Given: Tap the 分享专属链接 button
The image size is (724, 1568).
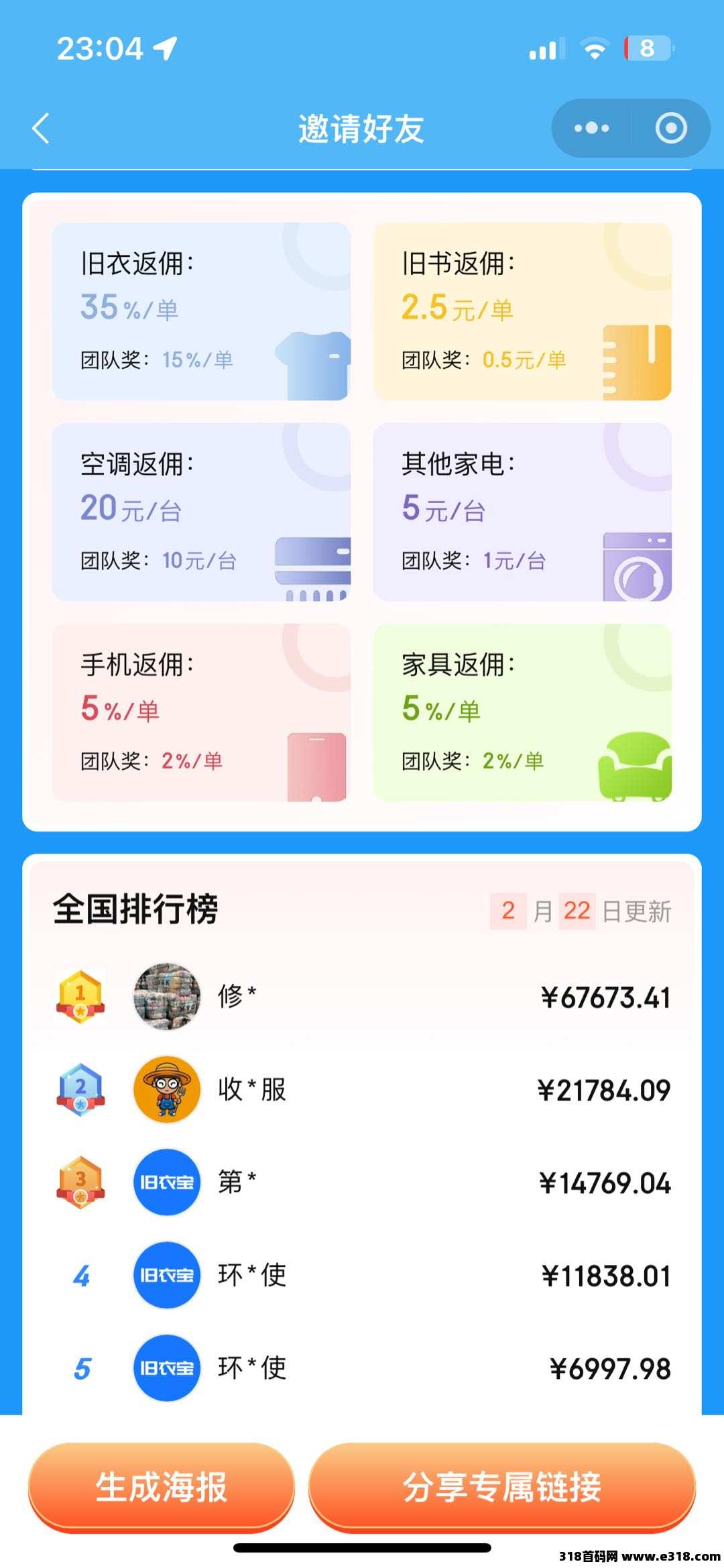Looking at the screenshot, I should pos(501,1487).
